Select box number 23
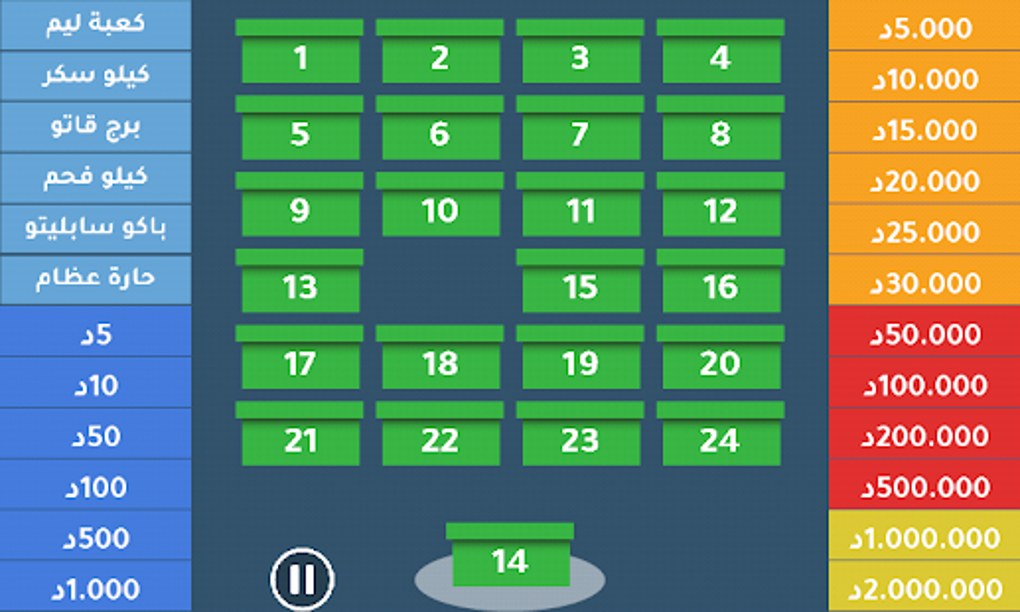Viewport: 1020px width, 612px height. pos(580,440)
